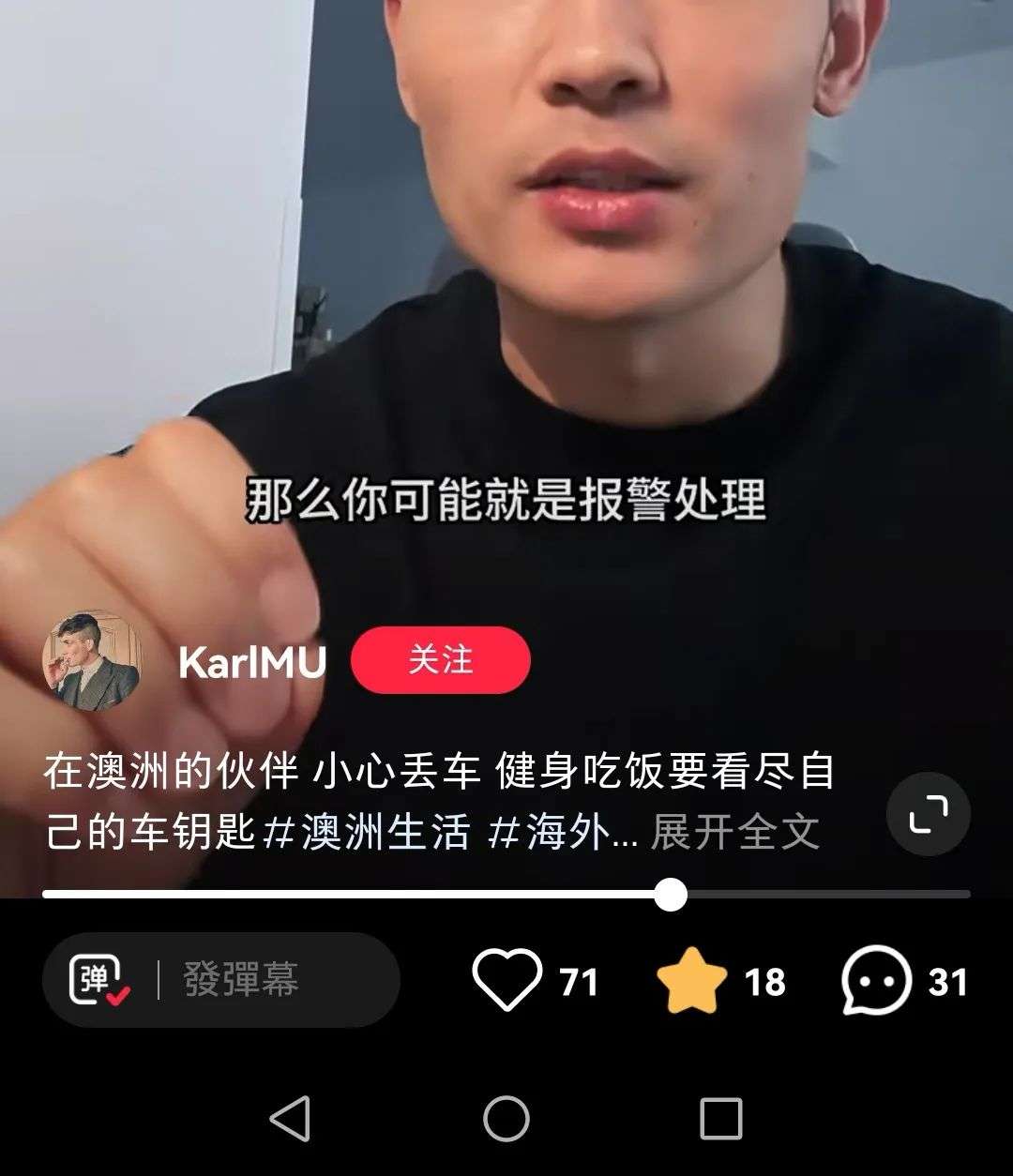Like this video with the heart

507,981
